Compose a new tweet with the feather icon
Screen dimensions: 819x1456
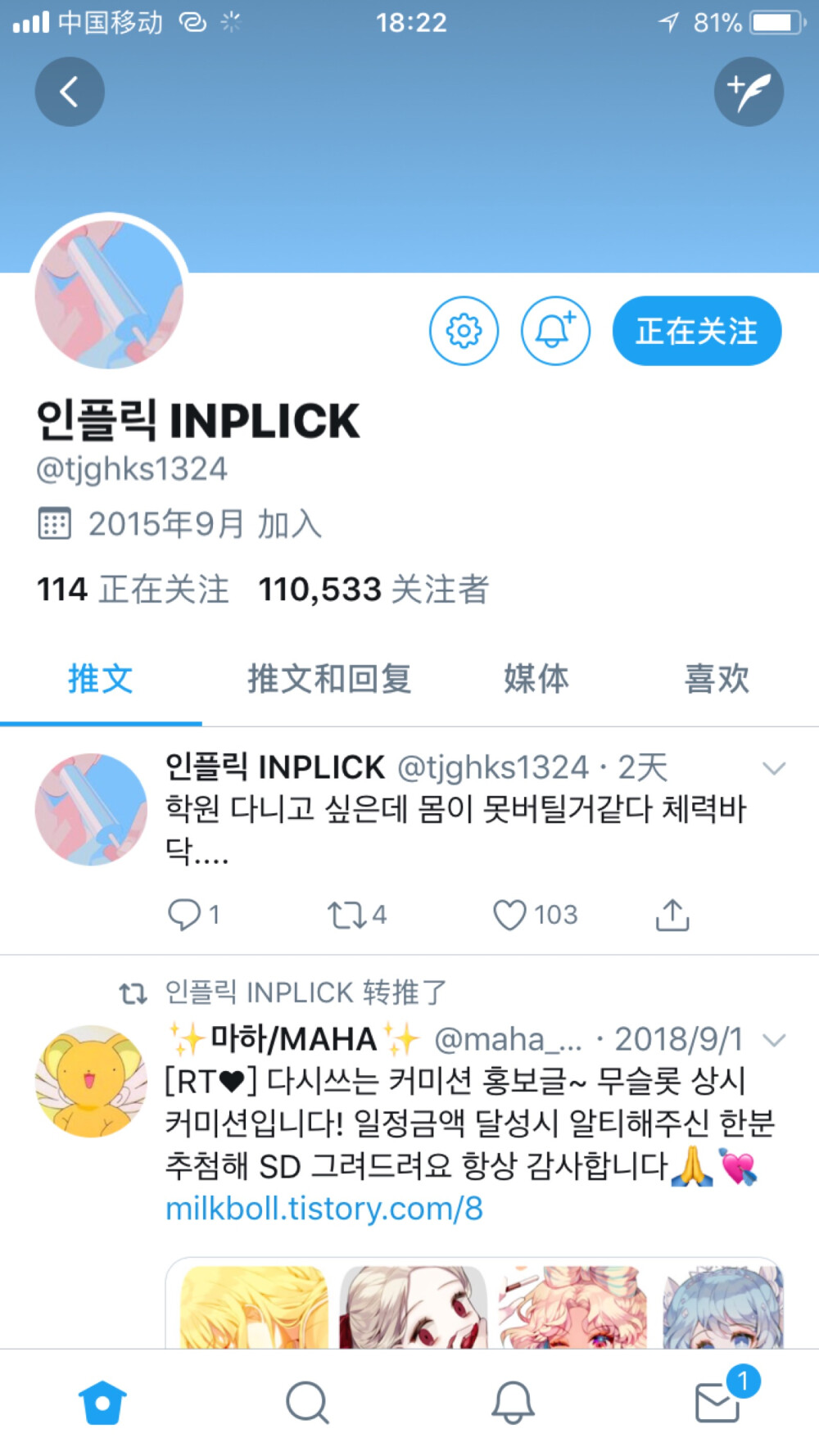tap(749, 92)
